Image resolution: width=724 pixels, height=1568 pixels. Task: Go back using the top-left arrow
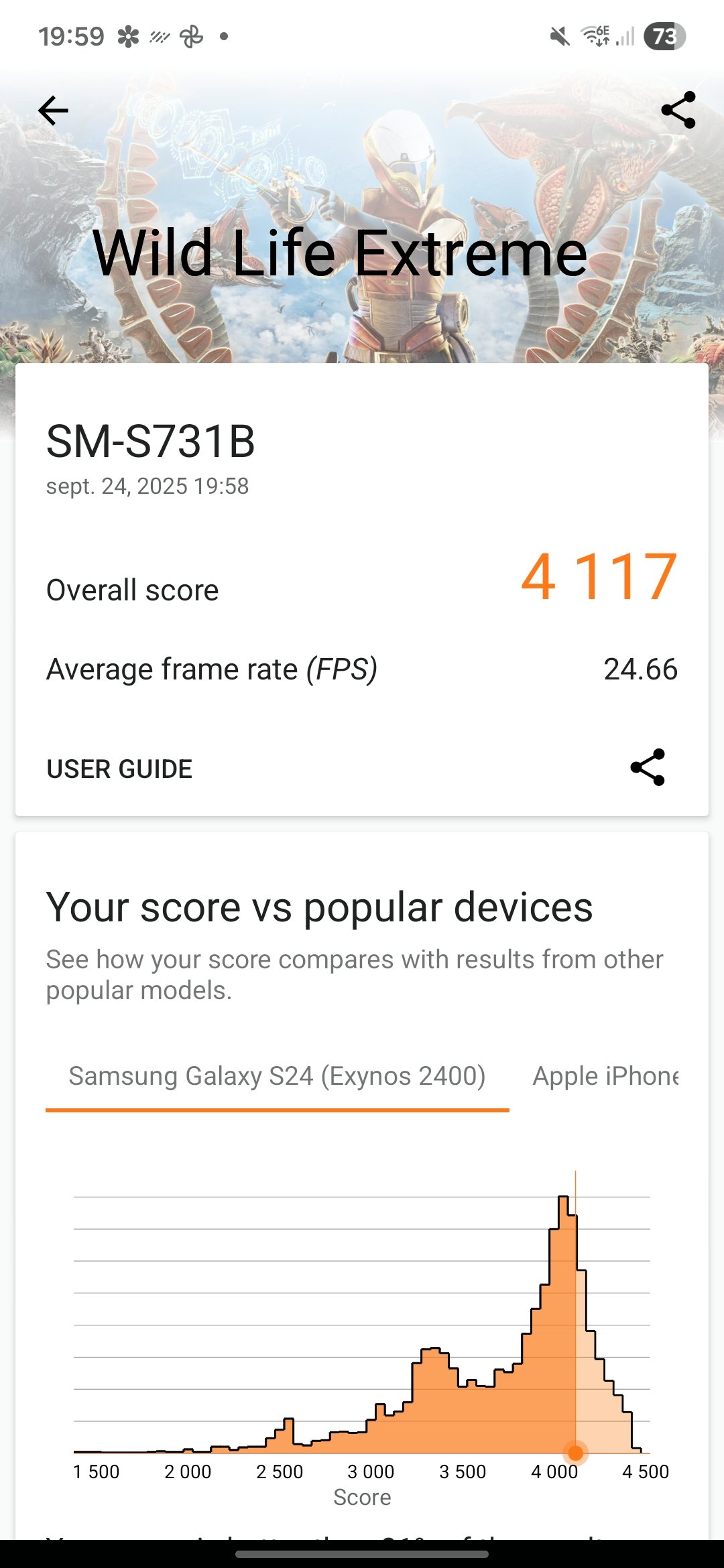[x=53, y=111]
